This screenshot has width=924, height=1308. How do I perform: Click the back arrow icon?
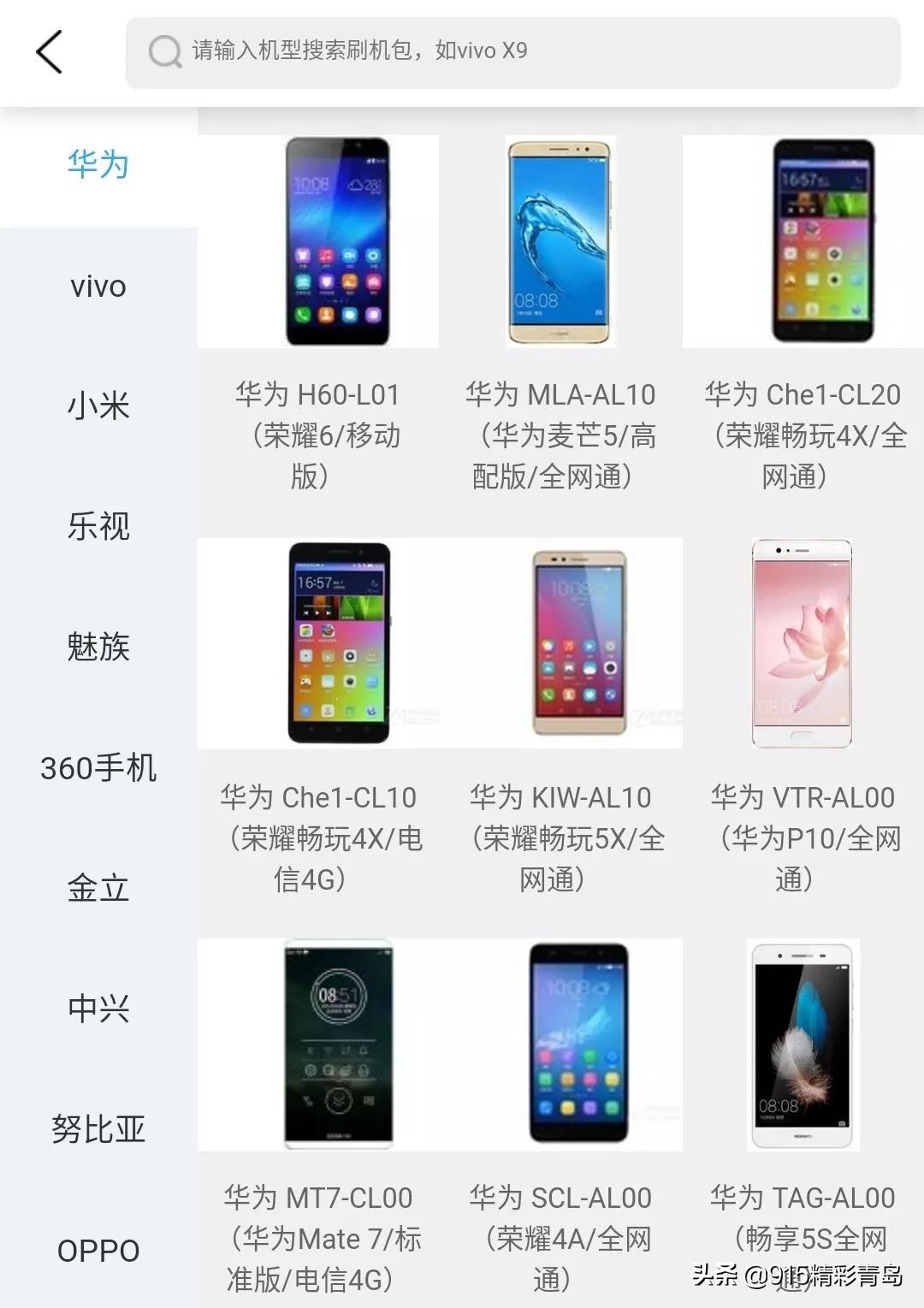49,51
